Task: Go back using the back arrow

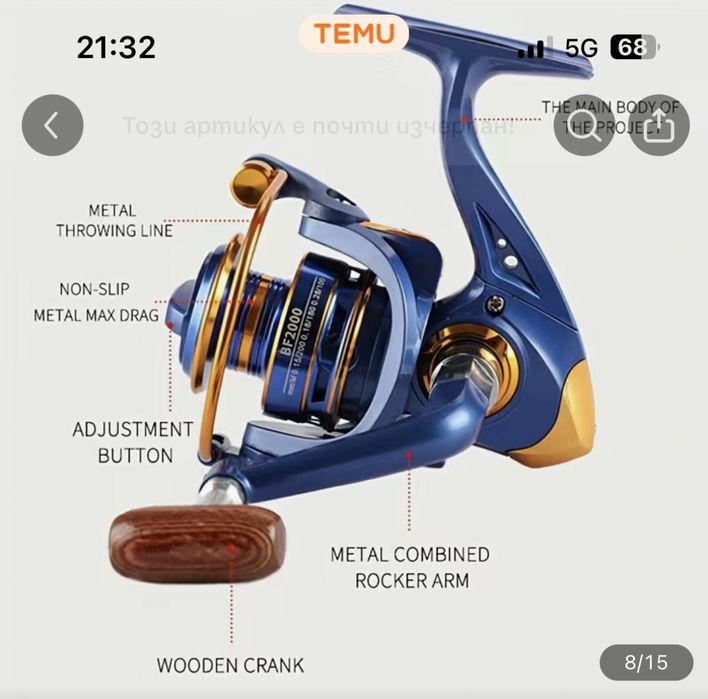Action: 52,126
